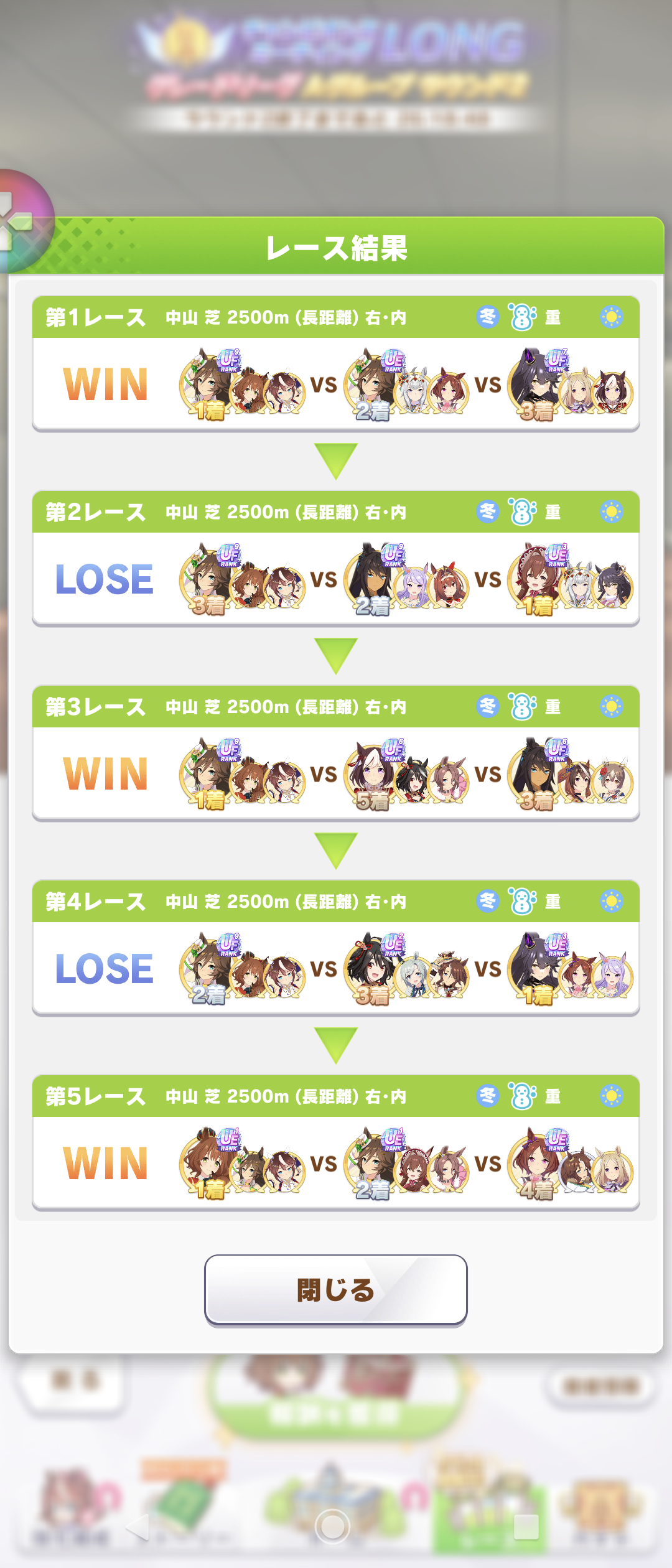Go back with the system back button
This screenshot has height=1568, width=672.
pos(138,1526)
